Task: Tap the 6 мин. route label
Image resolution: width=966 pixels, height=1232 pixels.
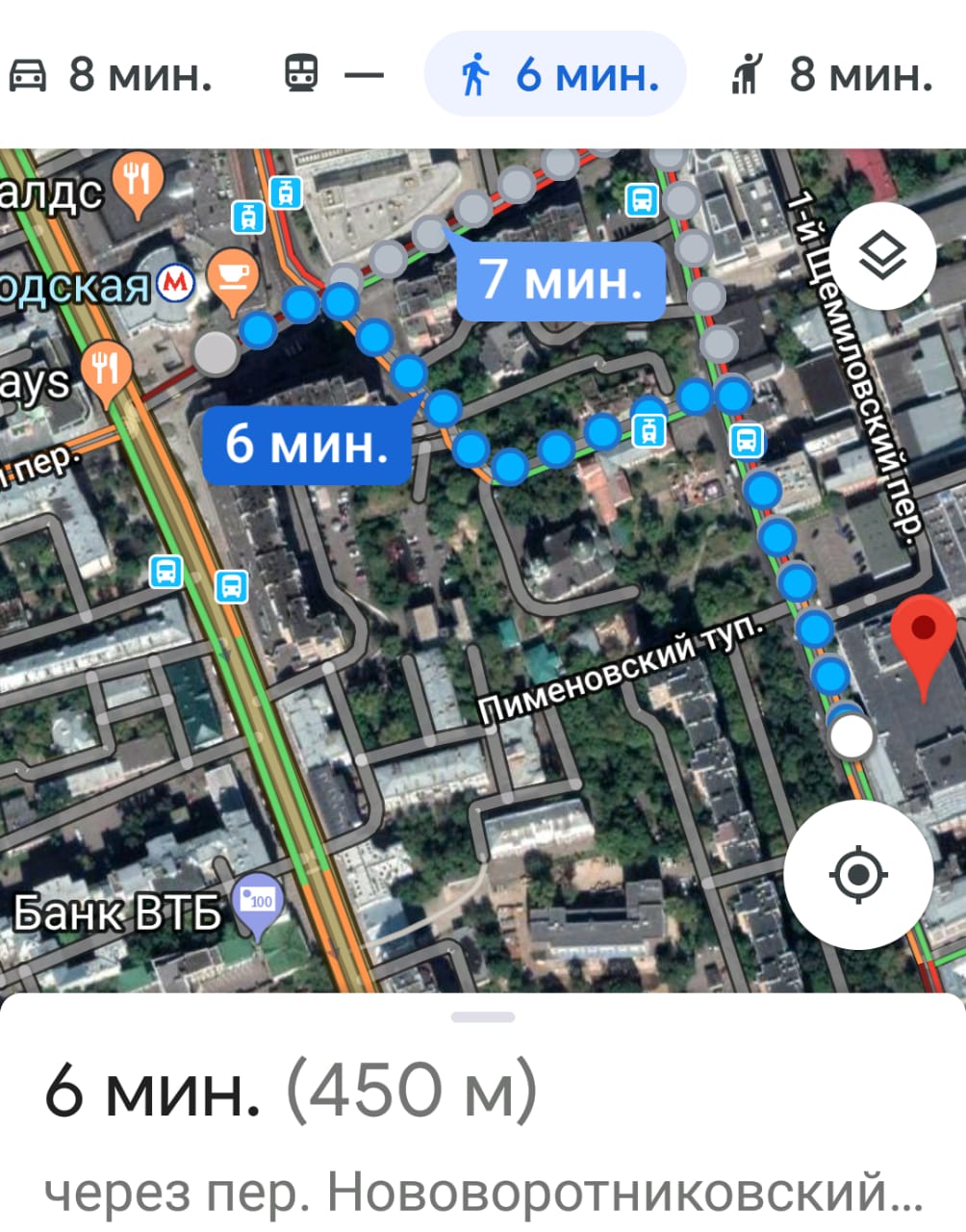Action: click(x=307, y=445)
